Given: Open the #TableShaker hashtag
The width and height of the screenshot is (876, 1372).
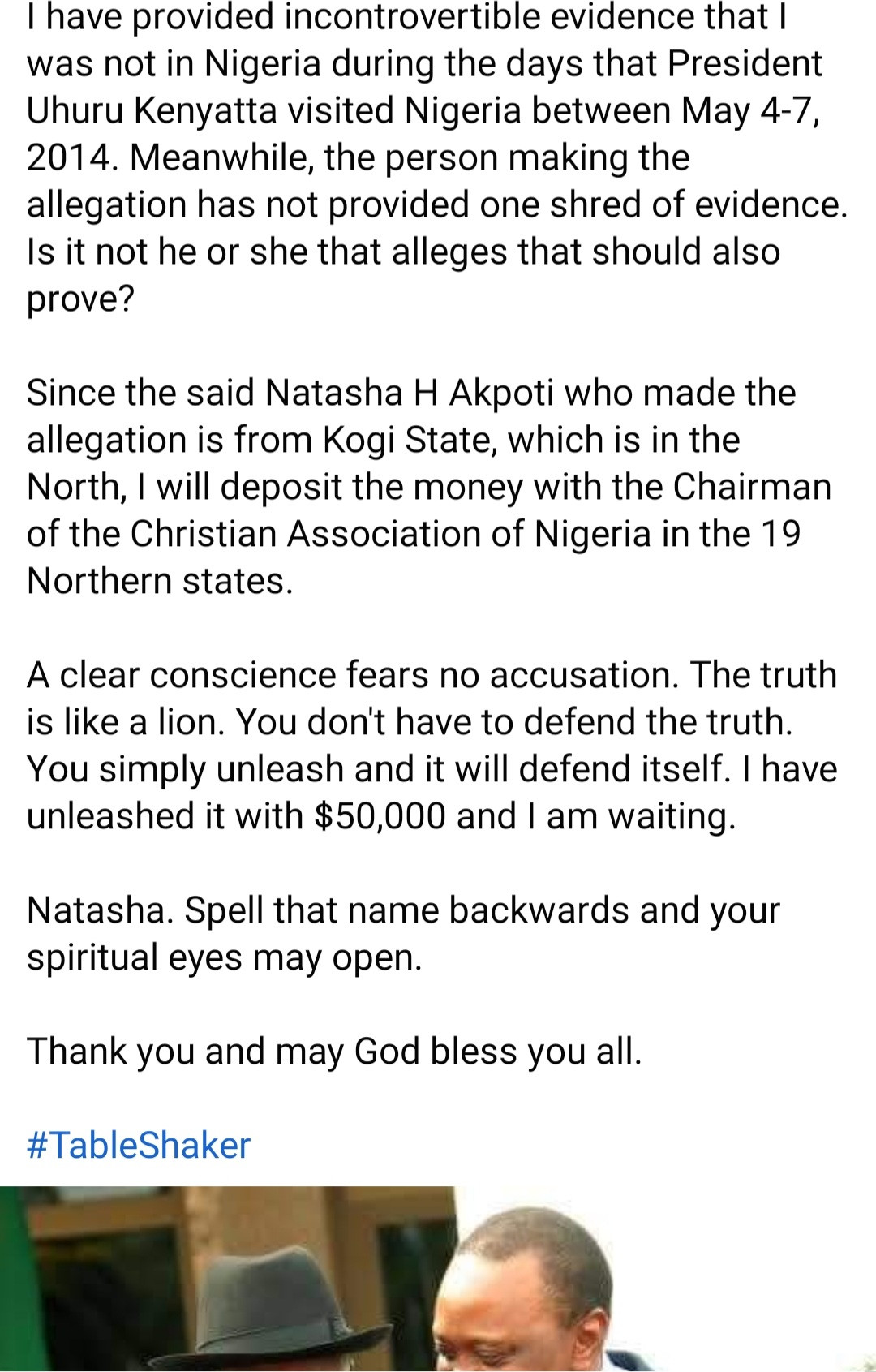Looking at the screenshot, I should coord(139,1145).
